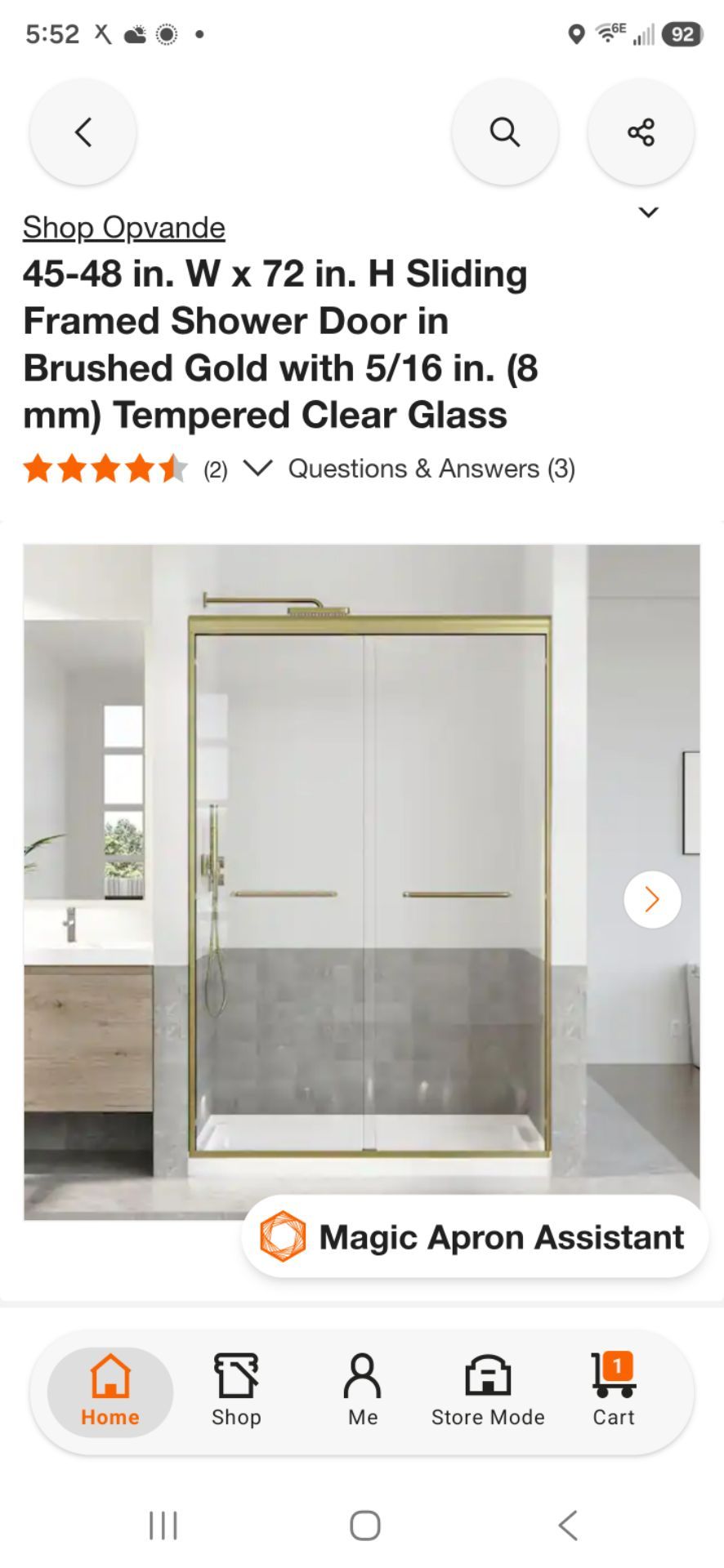
Task: Enable Store Mode tab
Action: [488, 1391]
